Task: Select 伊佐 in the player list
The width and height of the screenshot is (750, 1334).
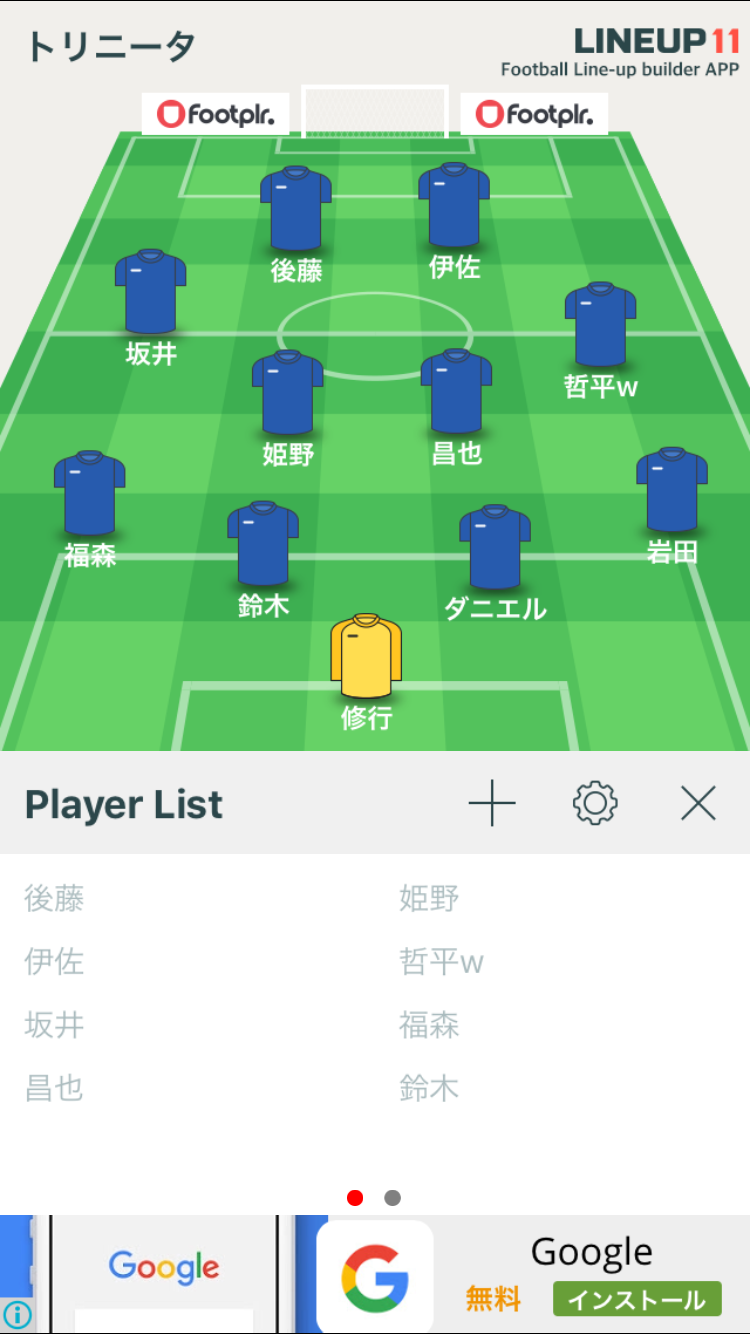Action: pos(55,962)
